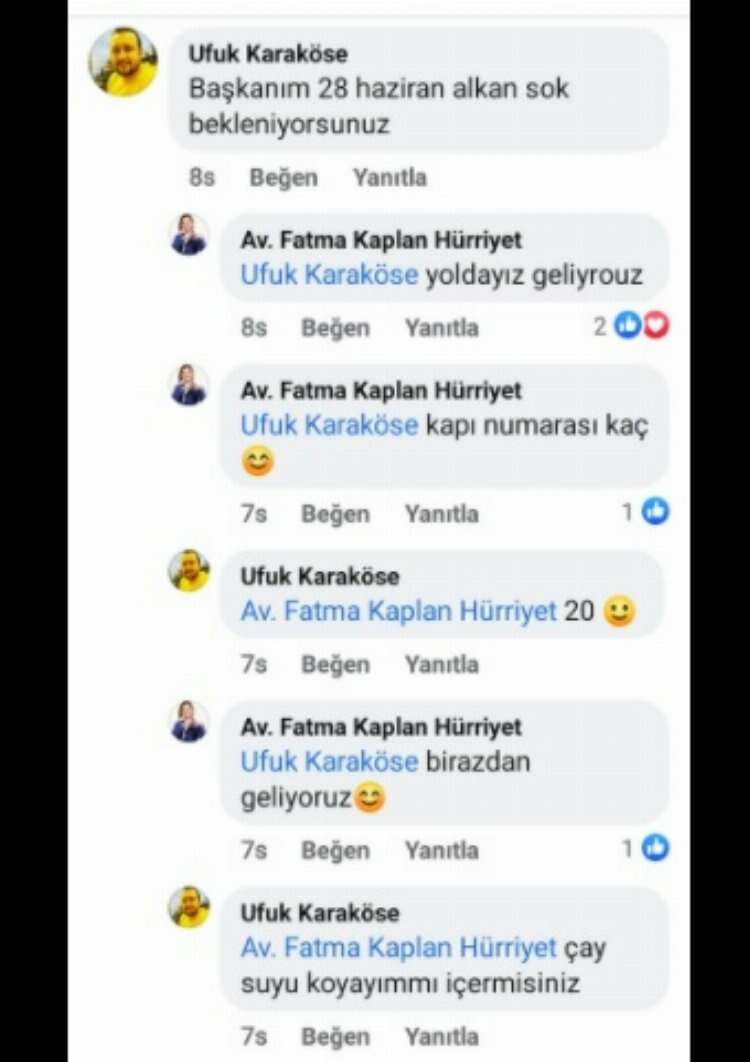750x1062 pixels.
Task: Reply to the "kapı numarası kaç" comment
Action: coord(441,514)
